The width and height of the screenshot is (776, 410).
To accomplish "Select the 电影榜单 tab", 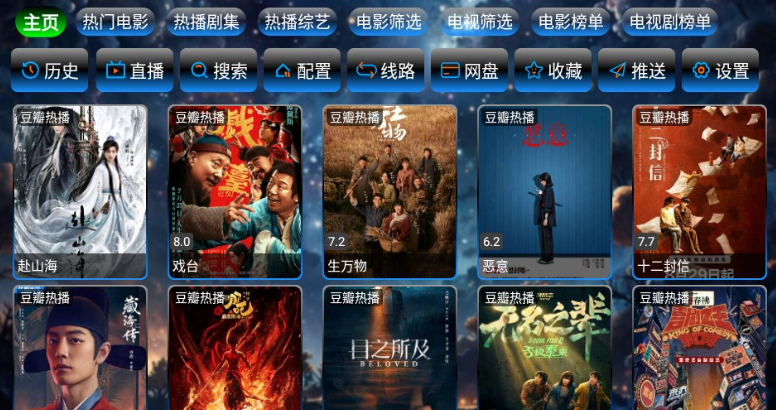I will click(x=570, y=21).
